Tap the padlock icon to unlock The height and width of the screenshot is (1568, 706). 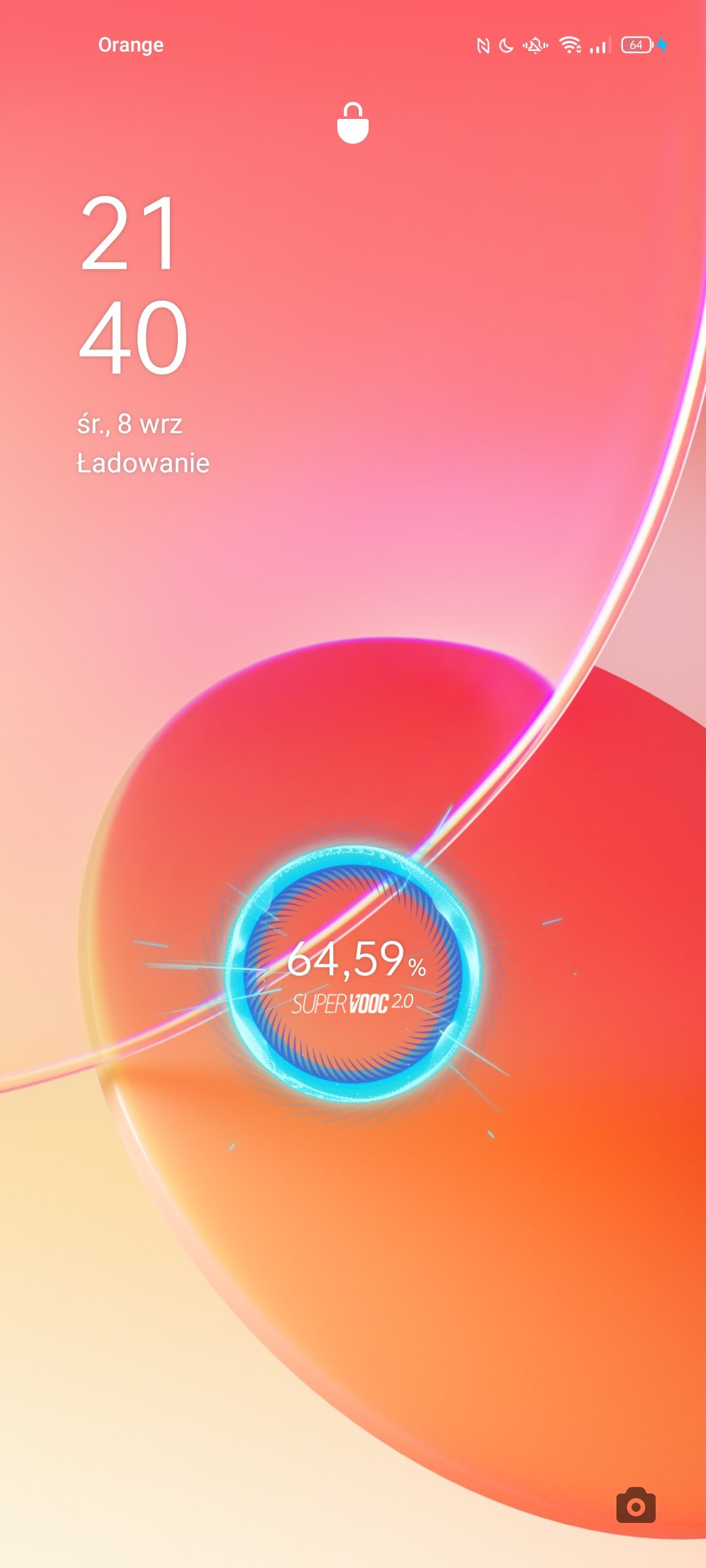point(353,123)
